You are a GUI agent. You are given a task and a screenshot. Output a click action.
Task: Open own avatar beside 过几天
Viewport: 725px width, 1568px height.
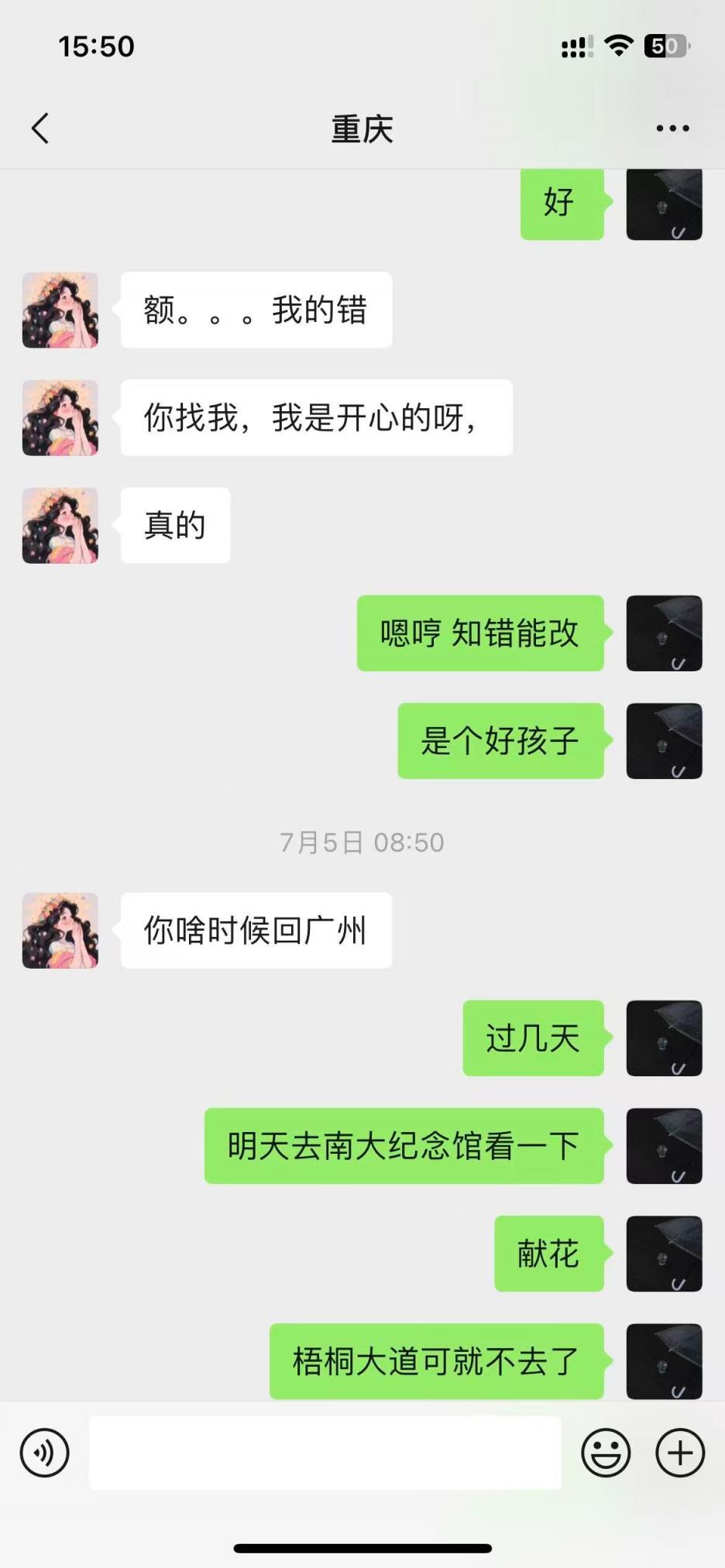[664, 1038]
